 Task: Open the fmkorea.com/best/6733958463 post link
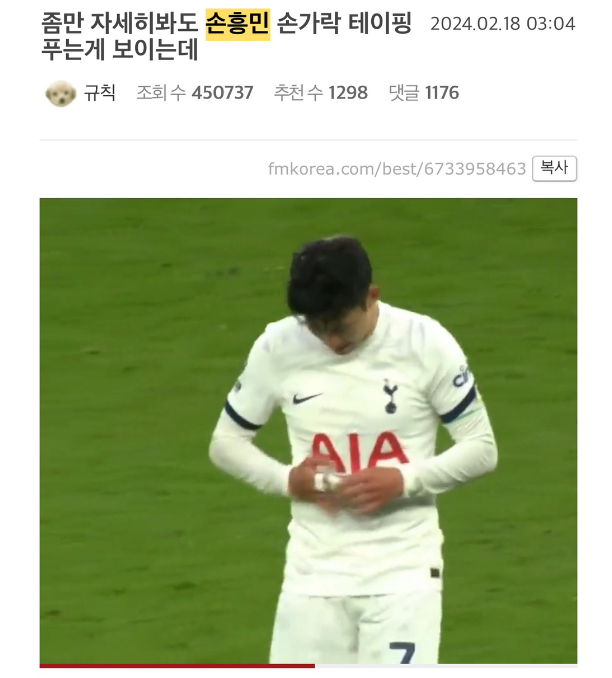[397, 169]
